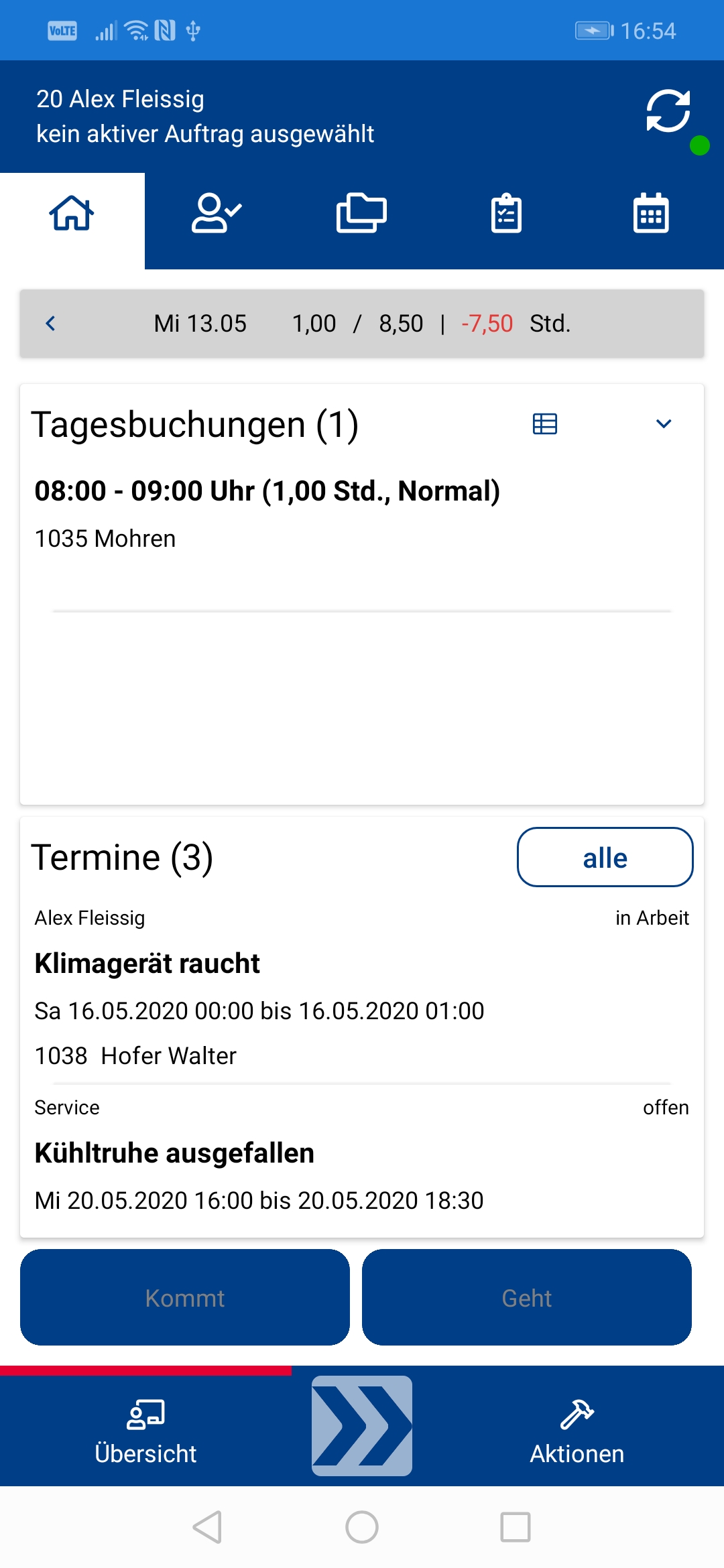Tap the sync refresh icon

(x=668, y=111)
